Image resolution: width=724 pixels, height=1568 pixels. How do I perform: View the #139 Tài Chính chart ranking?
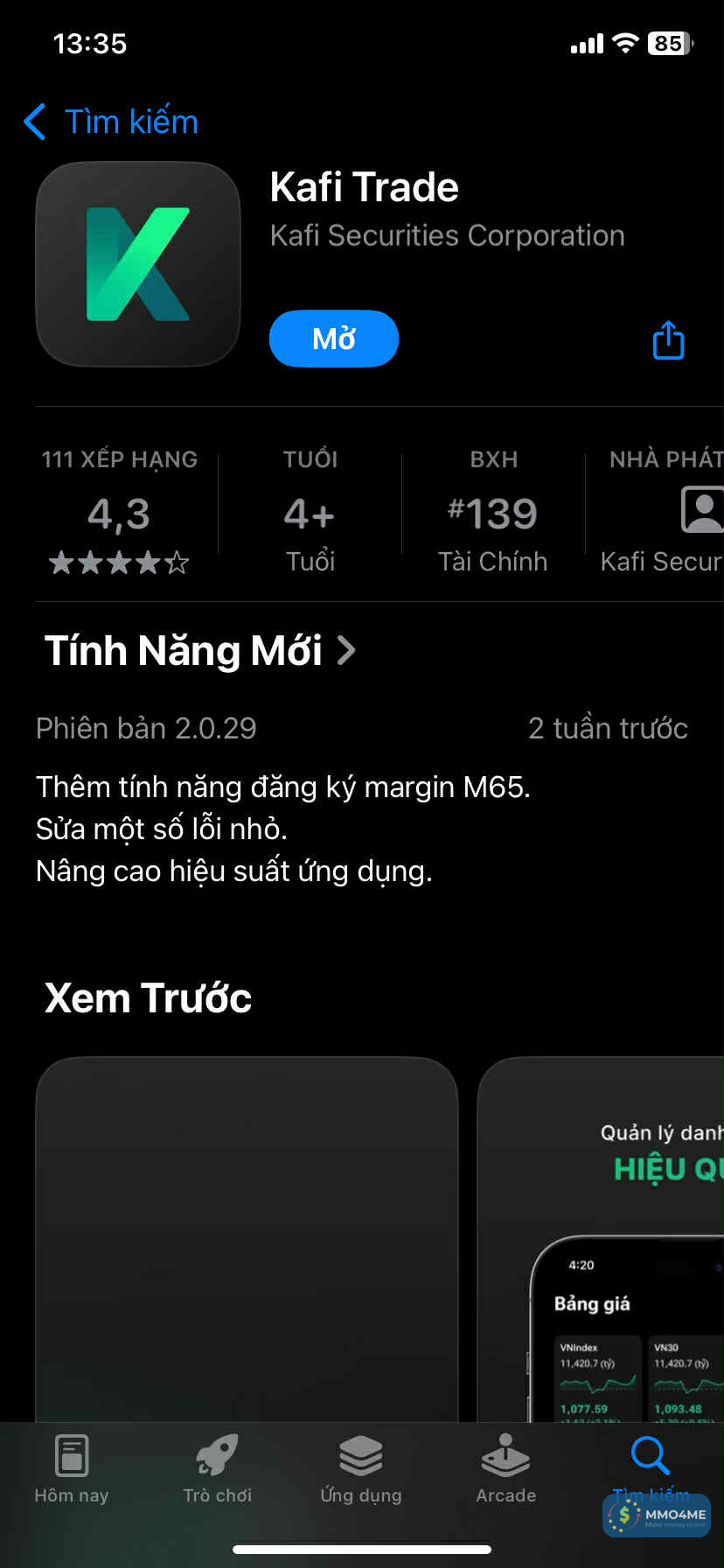tap(492, 514)
